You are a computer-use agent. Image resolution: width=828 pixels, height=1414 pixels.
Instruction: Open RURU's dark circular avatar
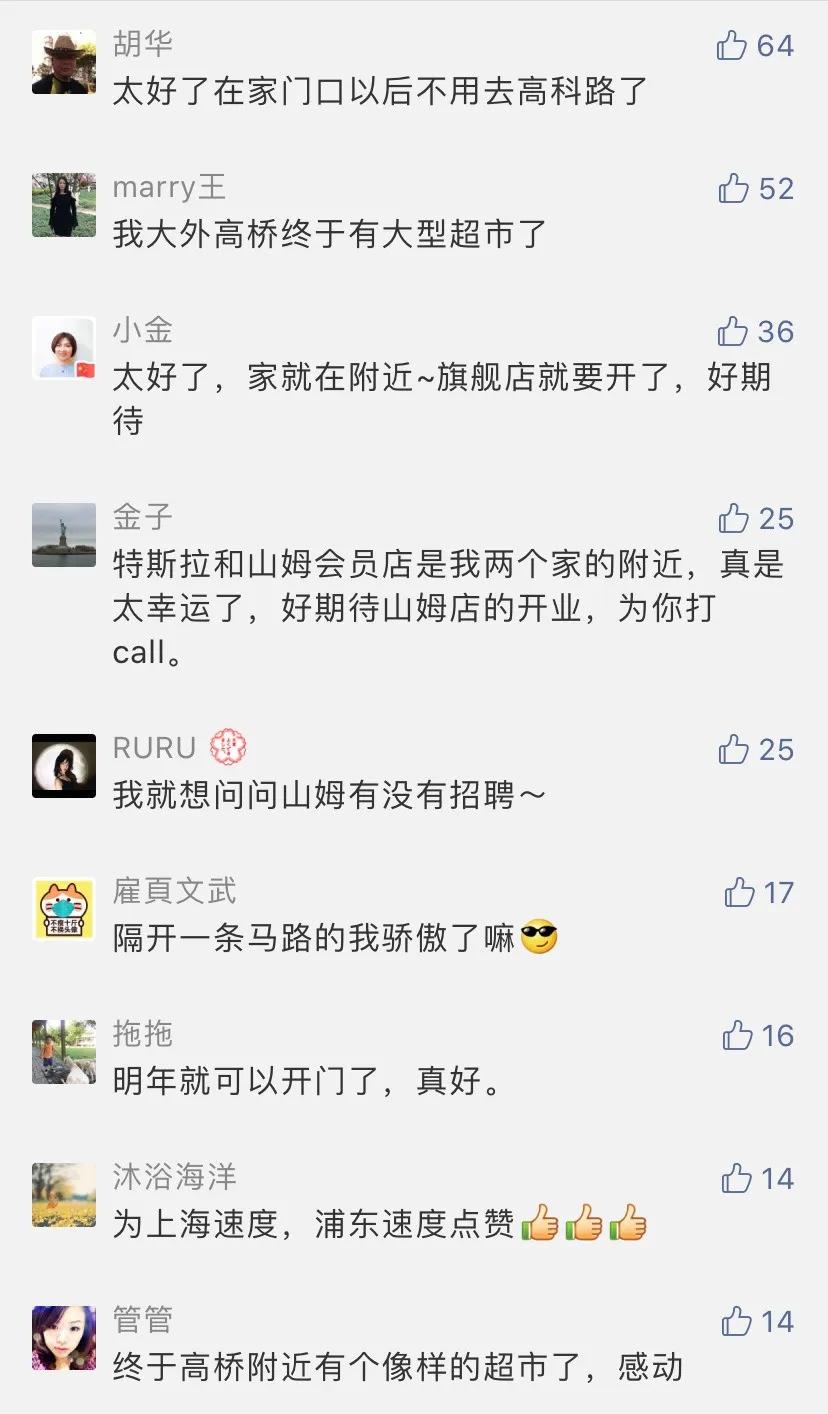coord(63,765)
